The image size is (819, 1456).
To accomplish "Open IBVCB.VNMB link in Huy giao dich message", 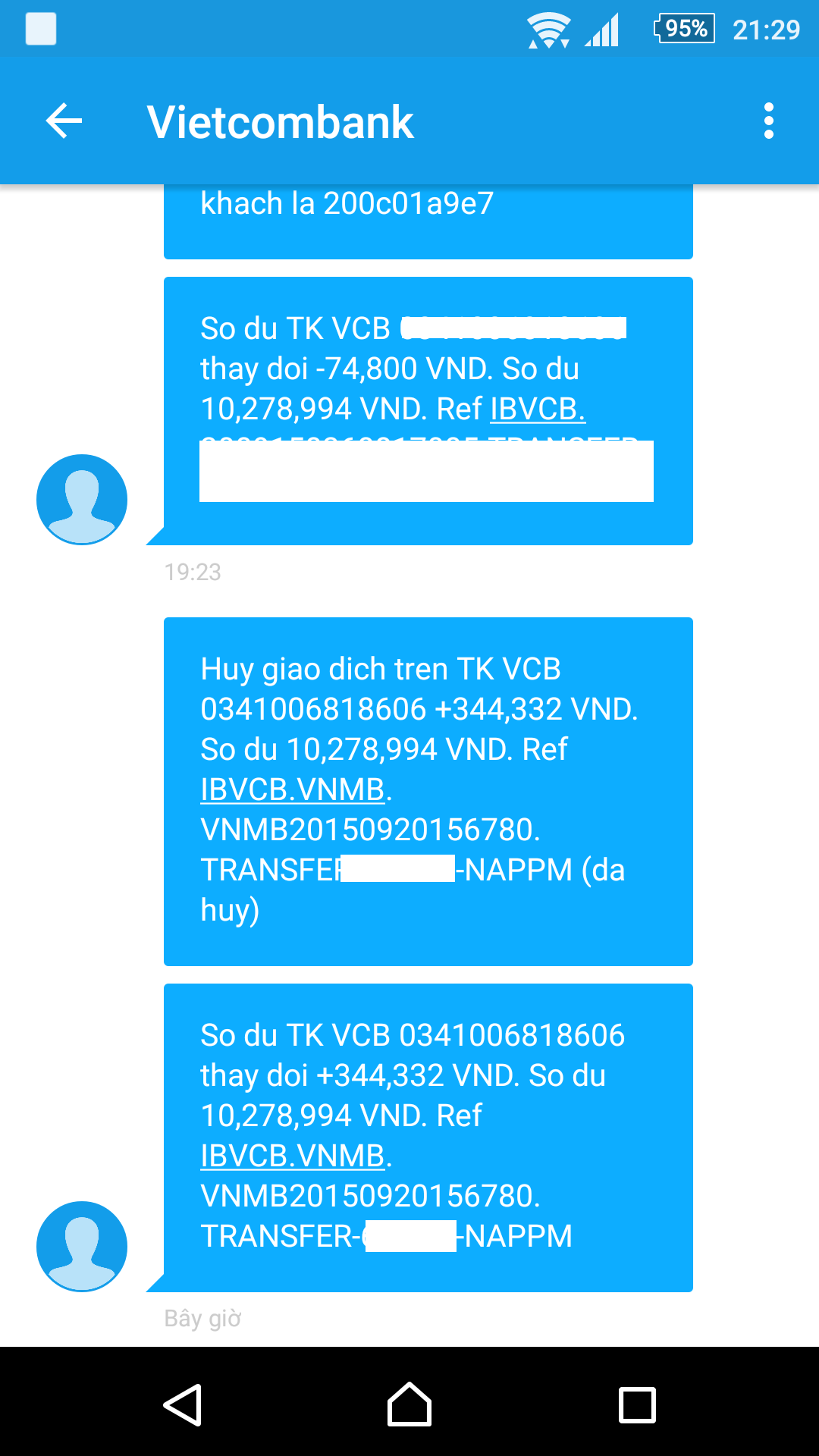I will pyautogui.click(x=293, y=790).
